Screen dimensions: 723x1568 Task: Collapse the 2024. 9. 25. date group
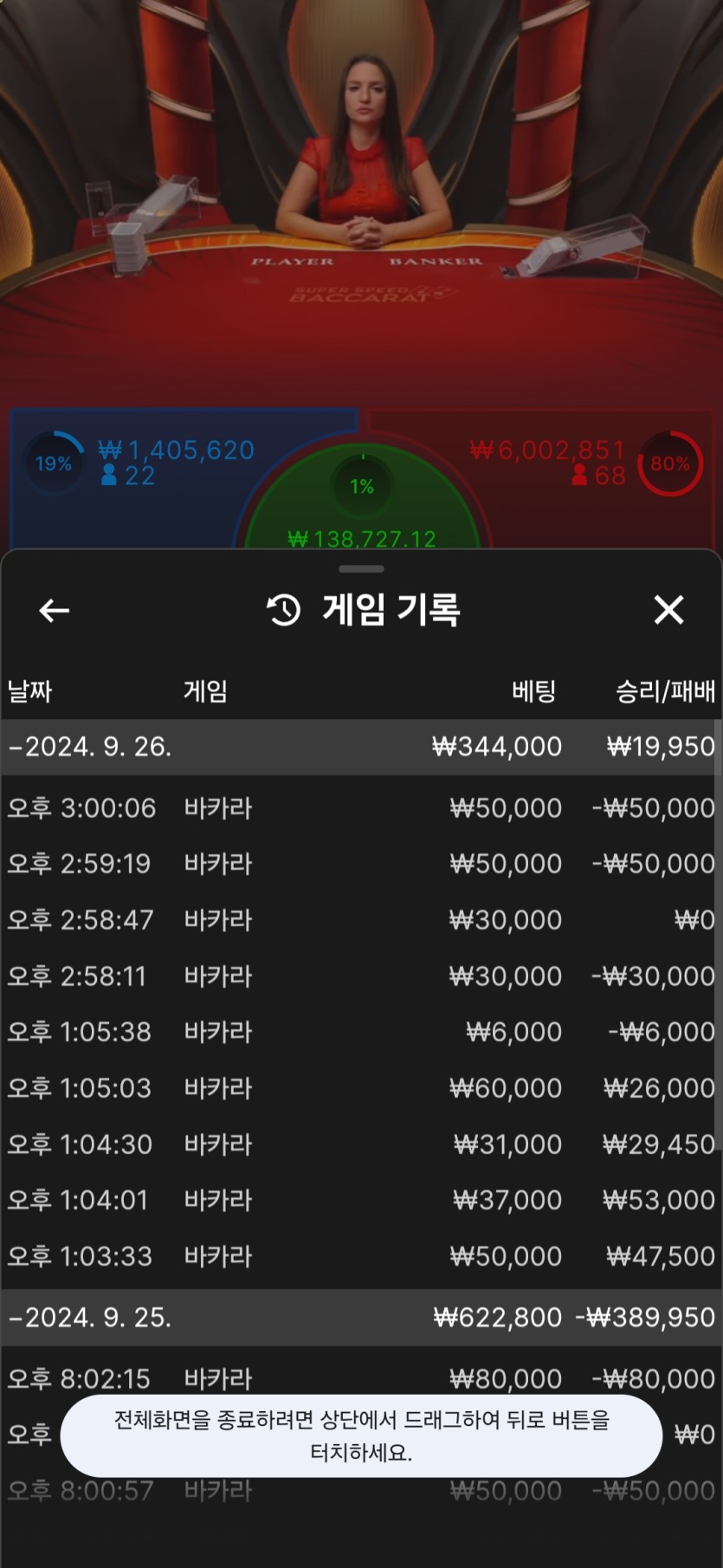click(x=360, y=1318)
